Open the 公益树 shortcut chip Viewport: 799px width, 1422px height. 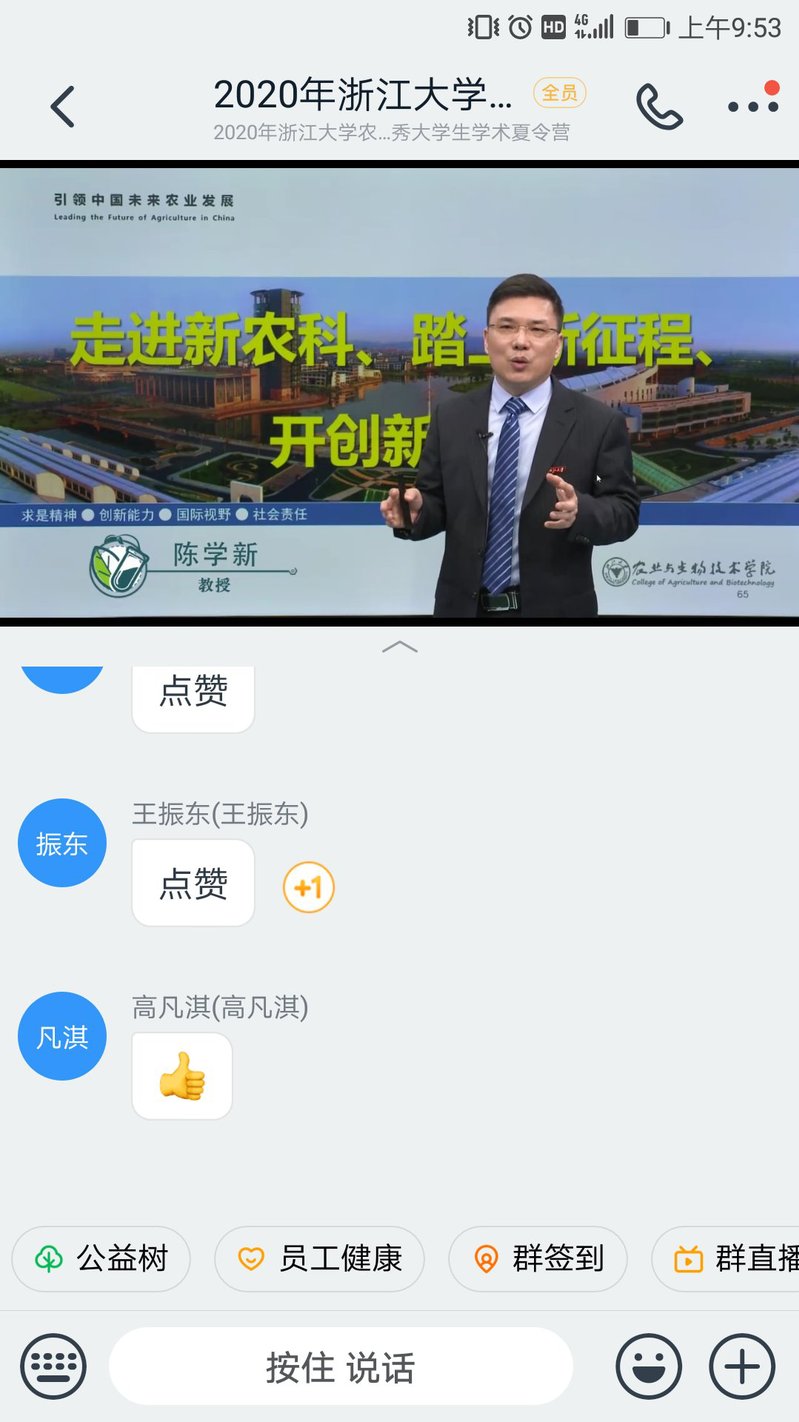101,1258
